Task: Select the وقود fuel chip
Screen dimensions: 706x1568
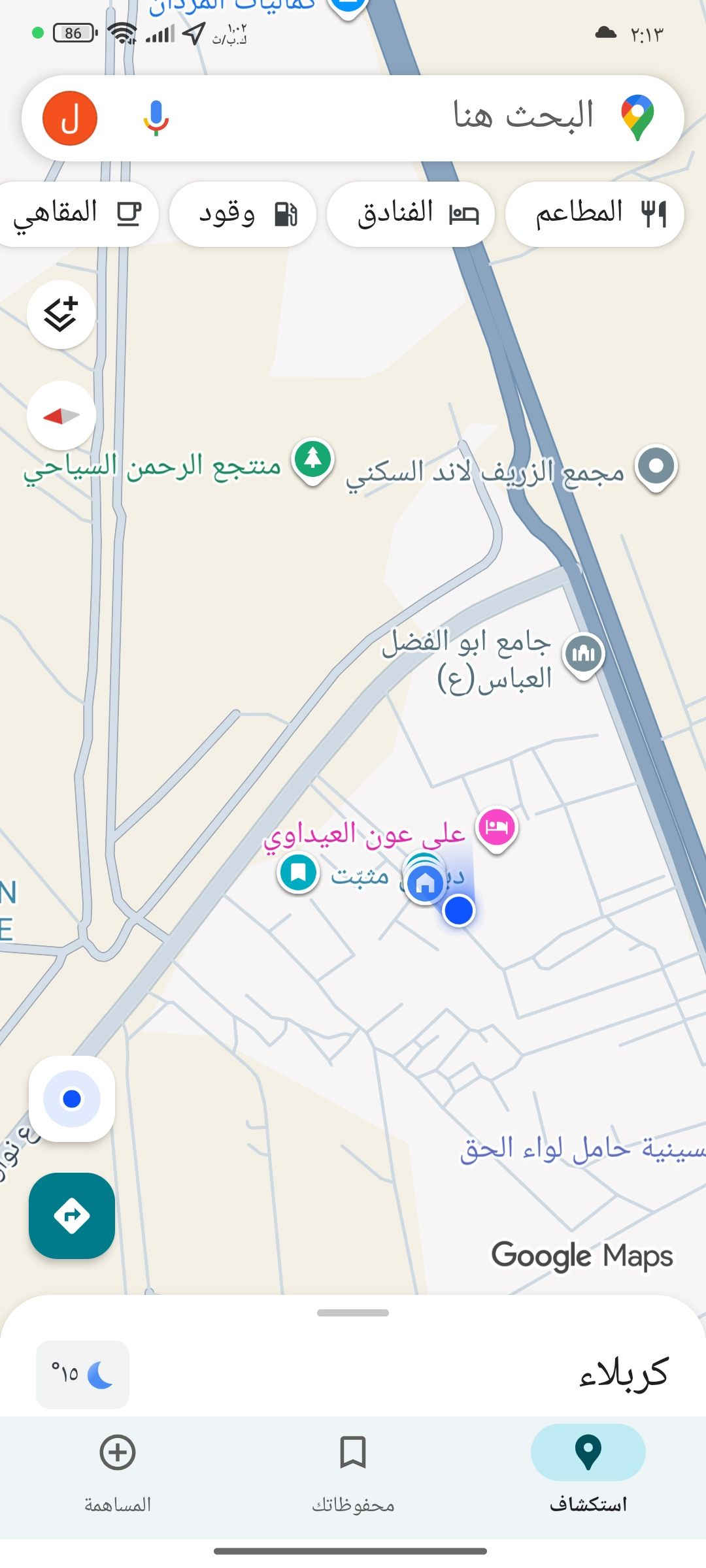Action: coord(243,214)
